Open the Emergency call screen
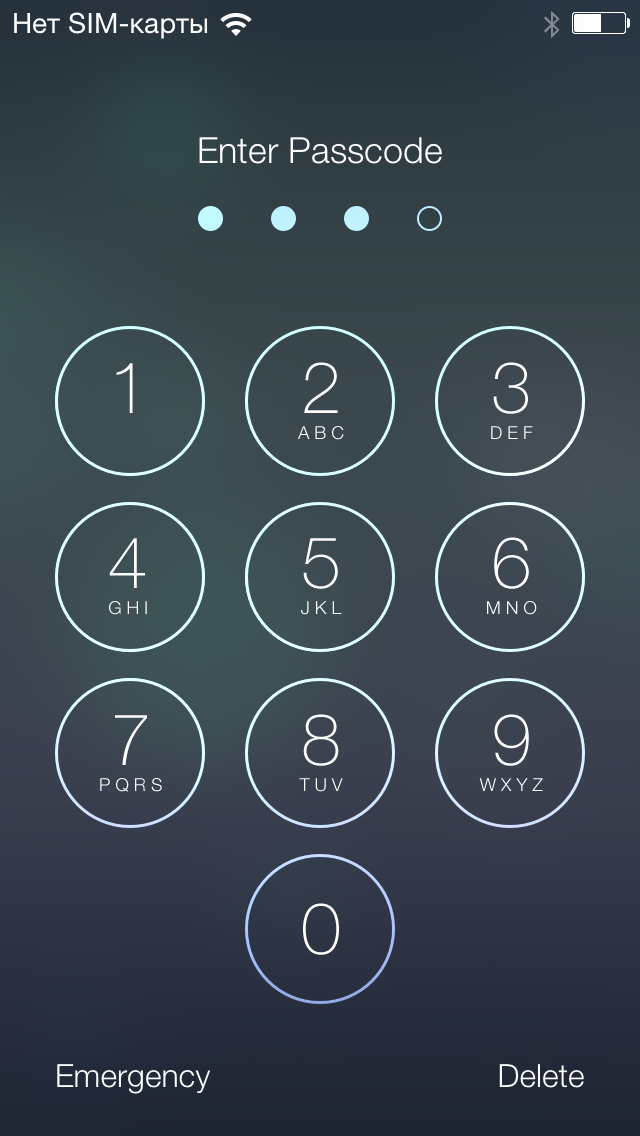Viewport: 640px width, 1136px height. point(133,1077)
